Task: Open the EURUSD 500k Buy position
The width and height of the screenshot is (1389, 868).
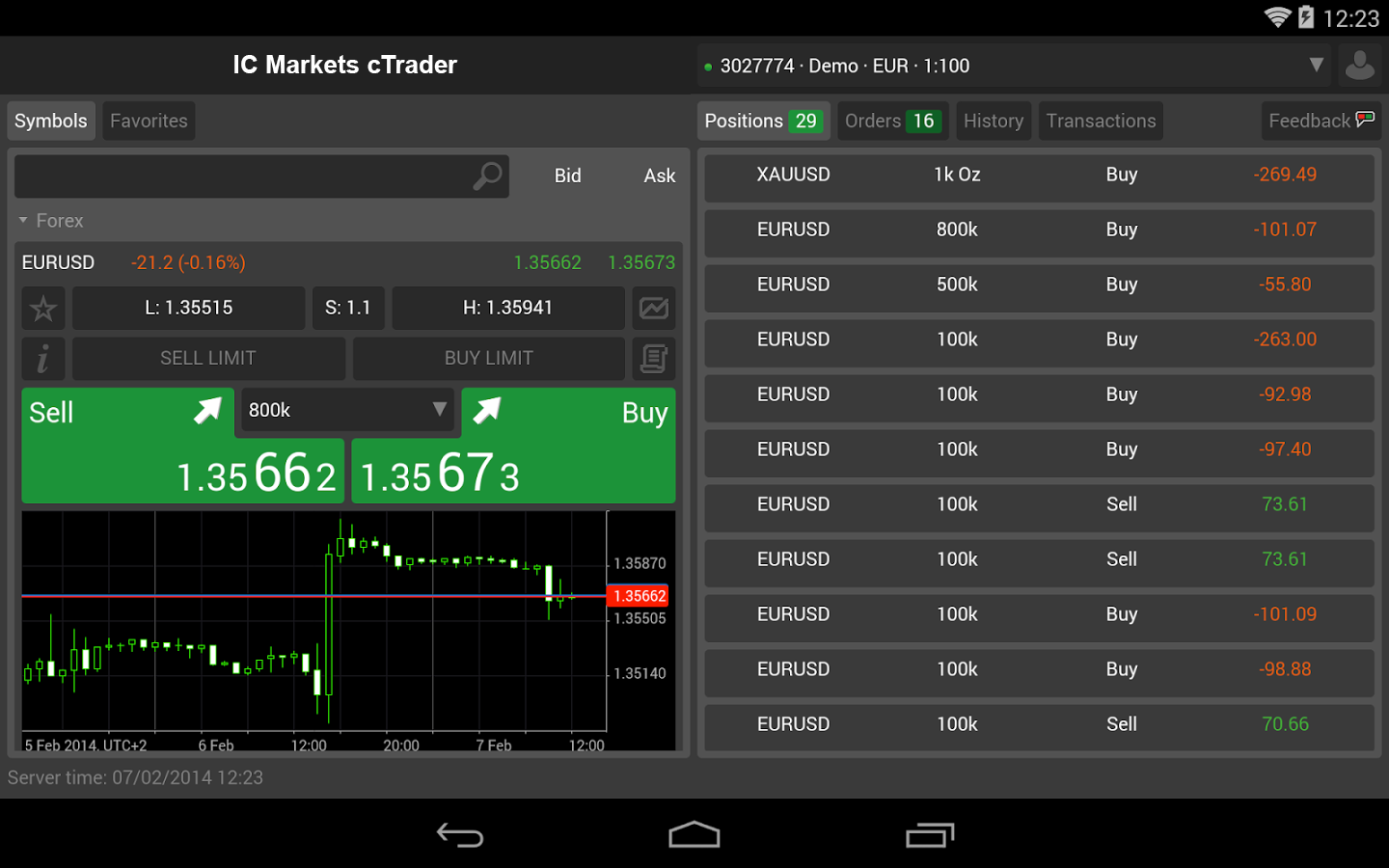Action: click(x=1038, y=285)
